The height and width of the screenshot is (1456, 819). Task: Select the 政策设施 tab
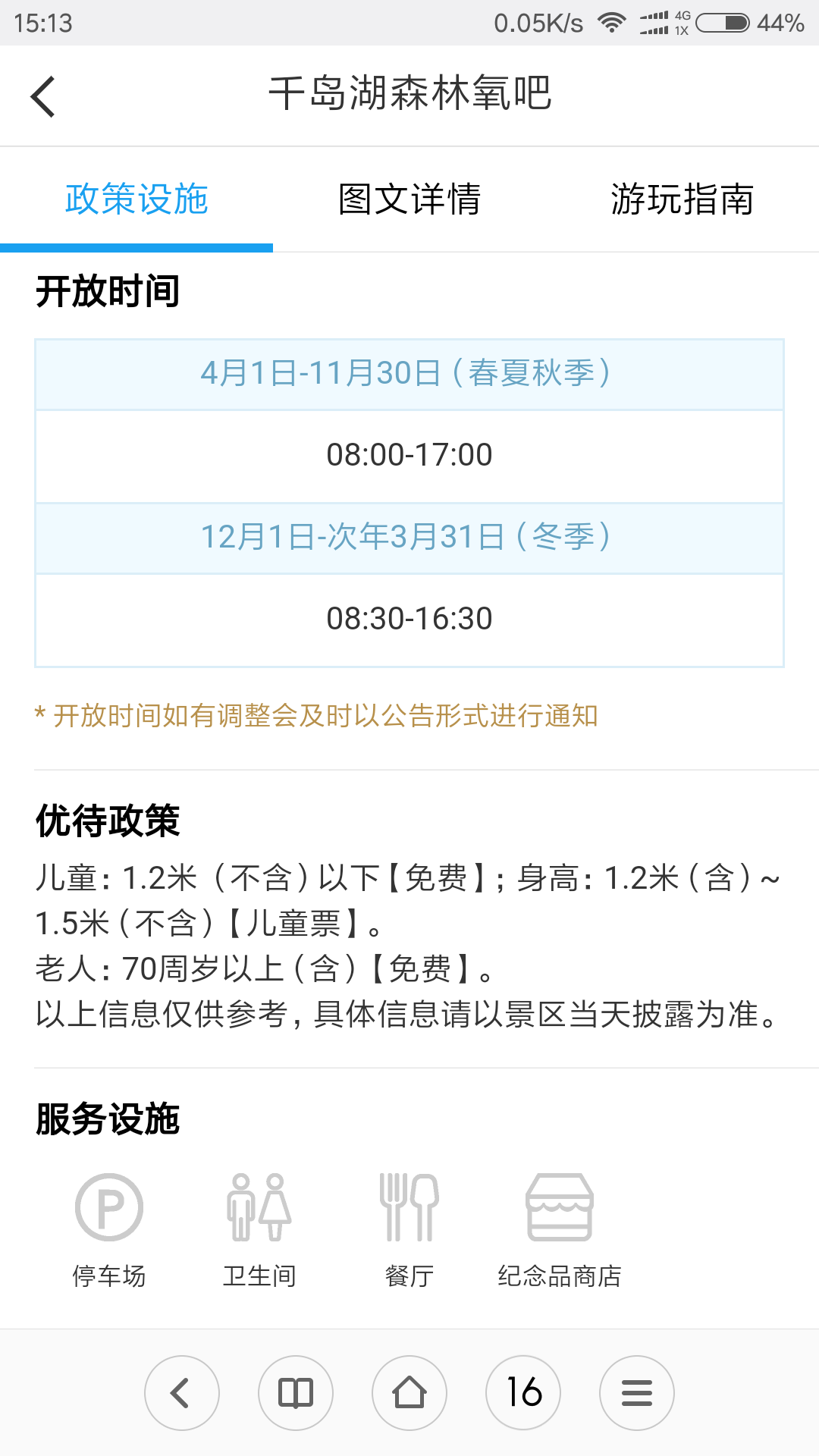(136, 199)
